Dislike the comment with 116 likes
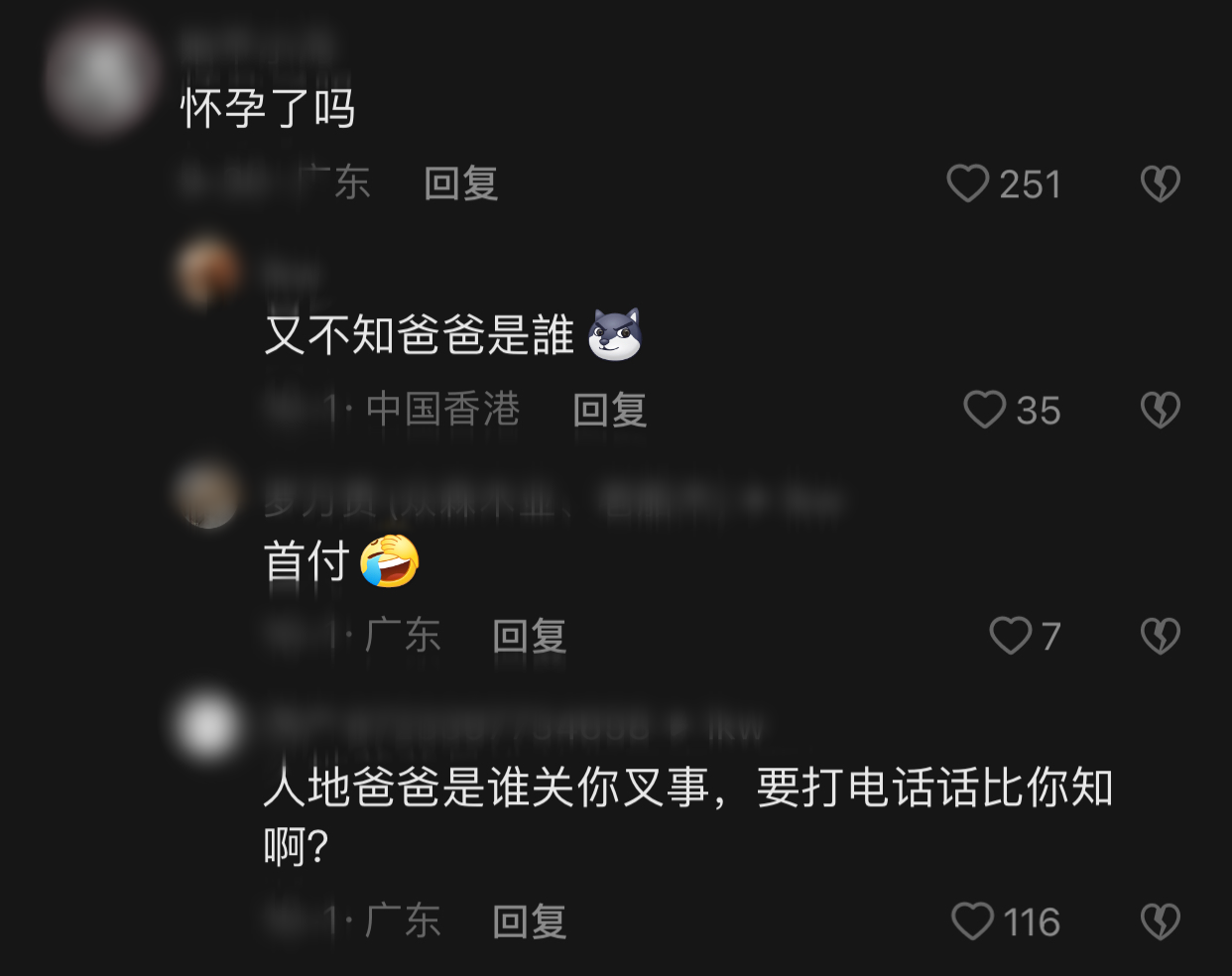 (x=1160, y=922)
